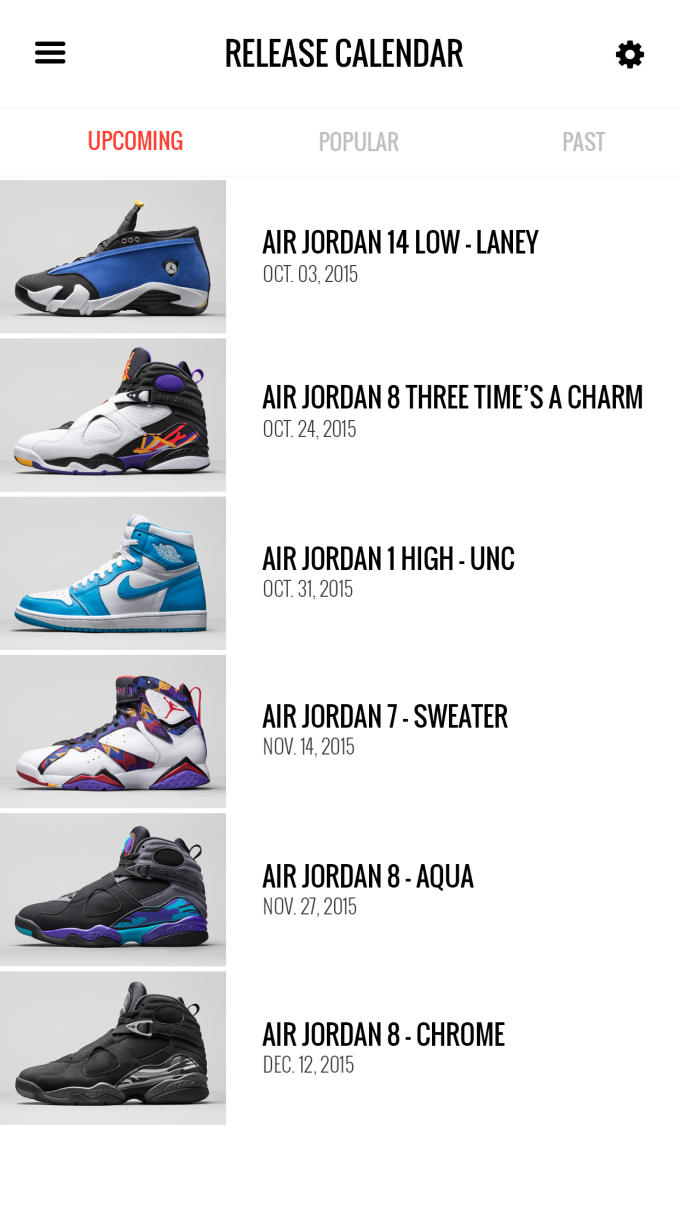View Air Jordan 8 Three Time's A Charm
This screenshot has width=680, height=1209.
(340, 415)
